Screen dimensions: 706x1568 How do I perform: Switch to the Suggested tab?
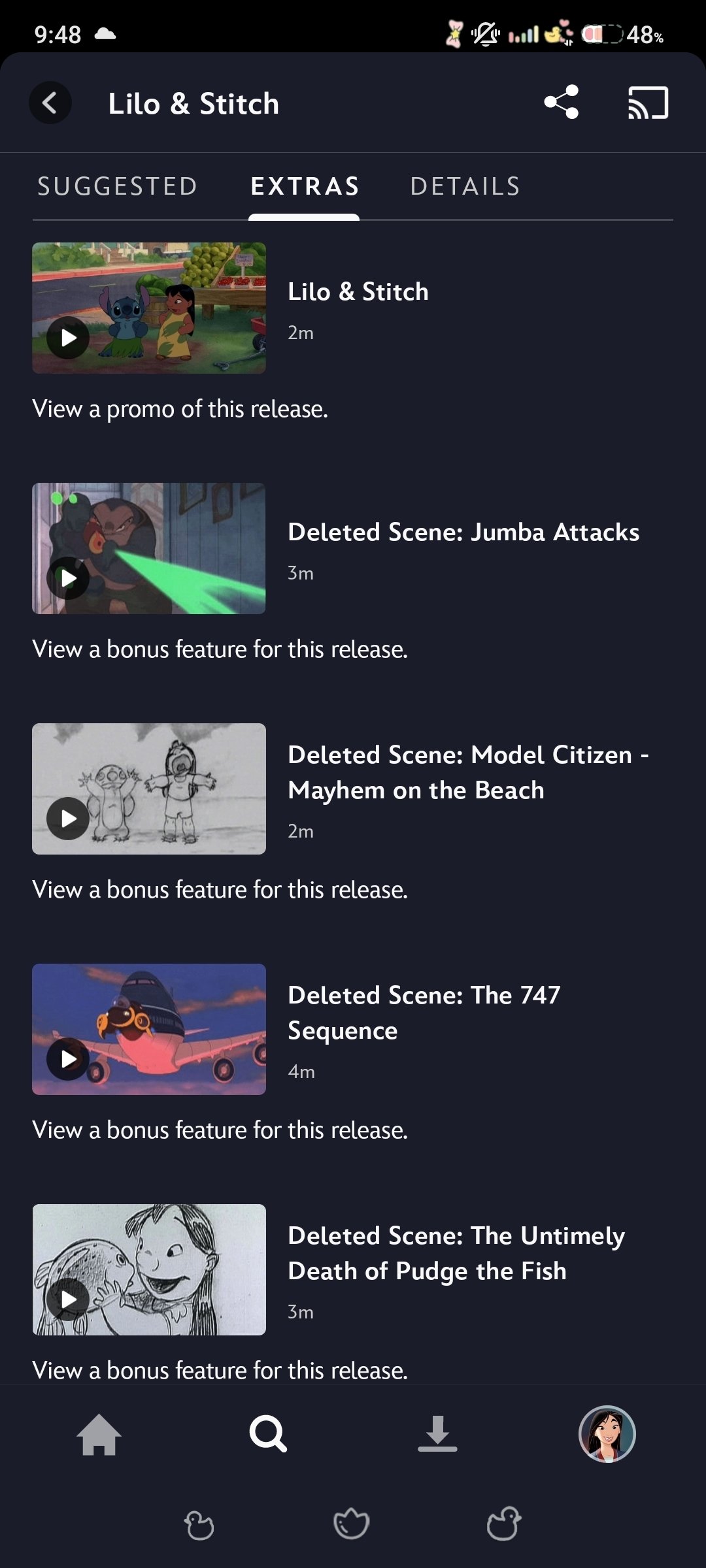[117, 186]
